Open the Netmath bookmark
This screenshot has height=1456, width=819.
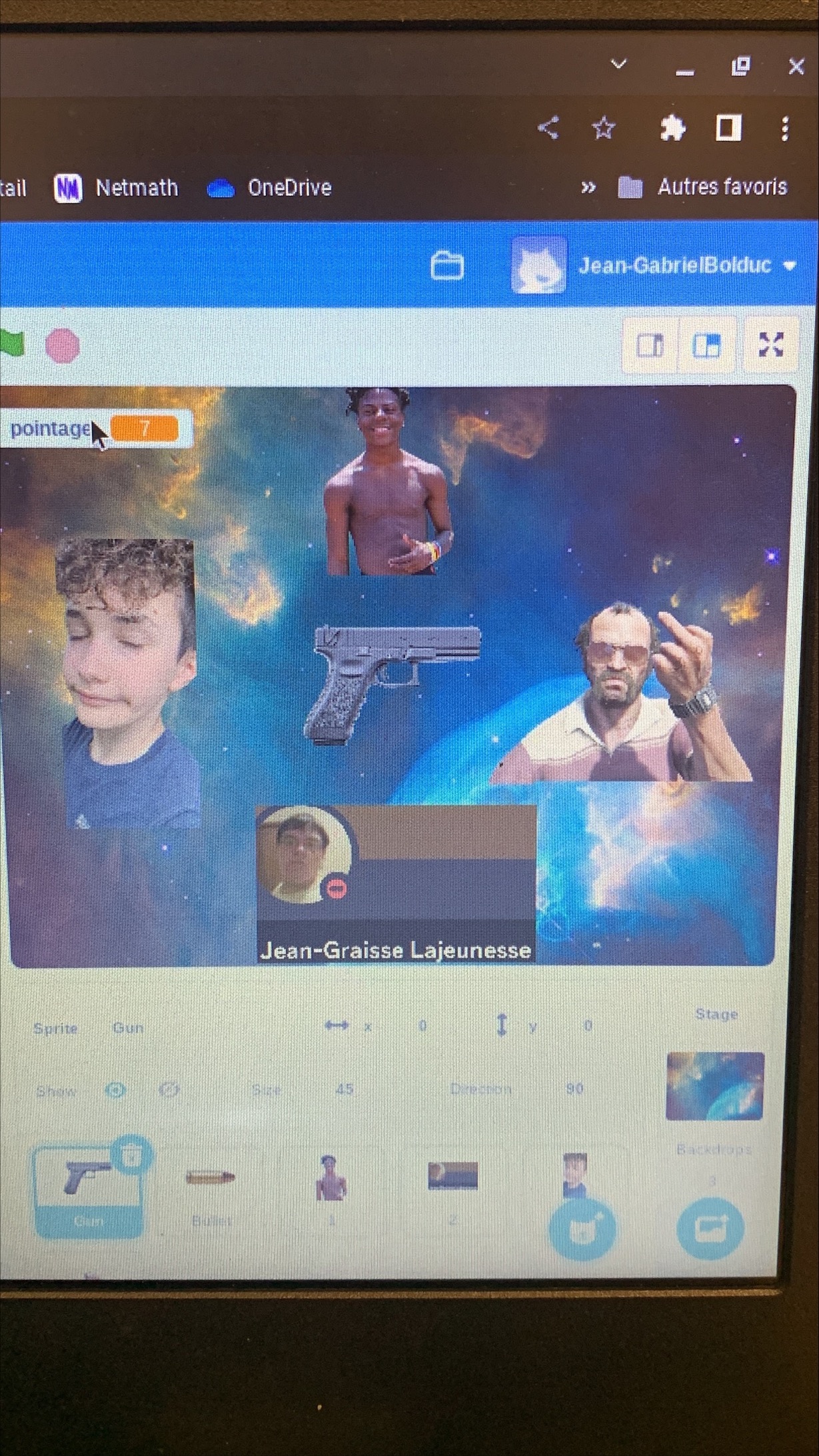click(x=117, y=188)
